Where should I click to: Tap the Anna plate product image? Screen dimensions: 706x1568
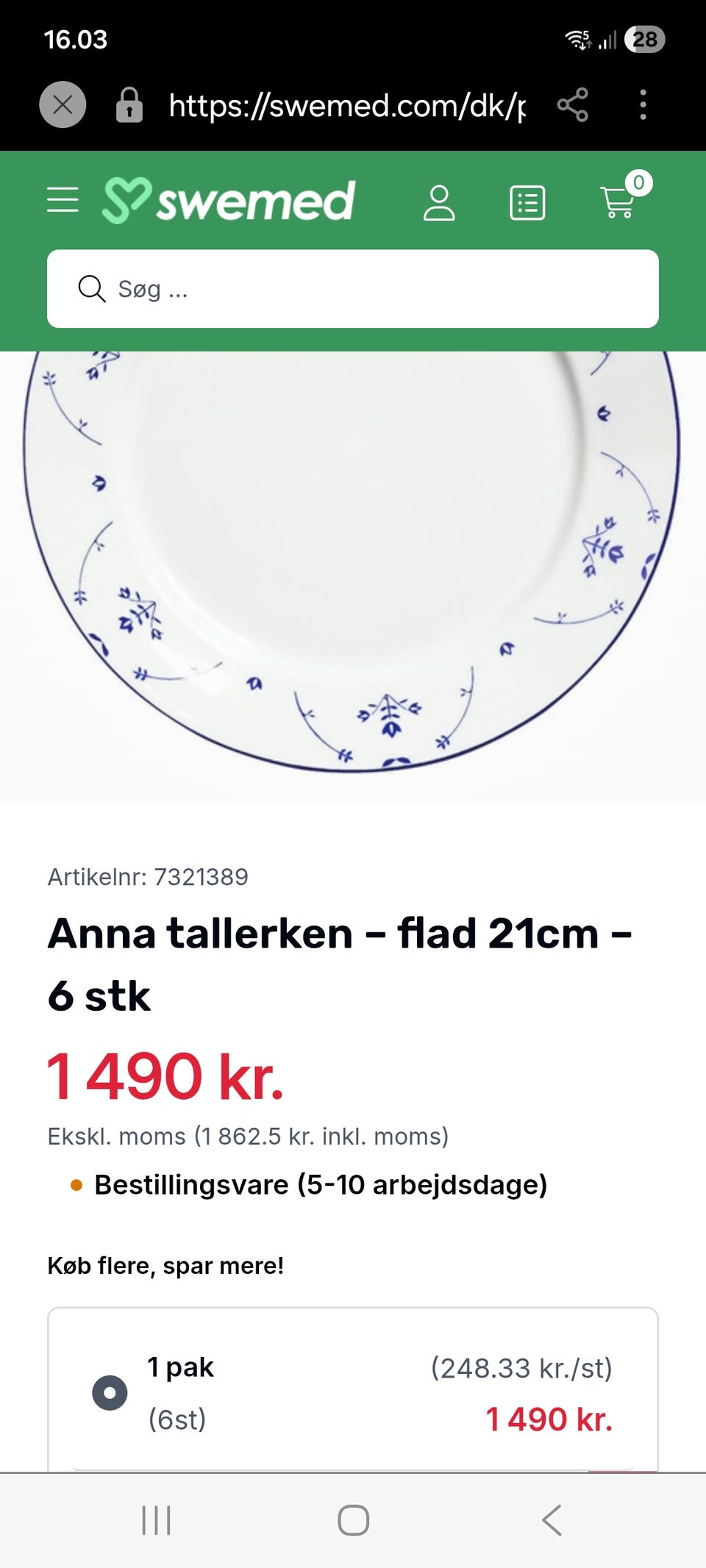tap(353, 573)
